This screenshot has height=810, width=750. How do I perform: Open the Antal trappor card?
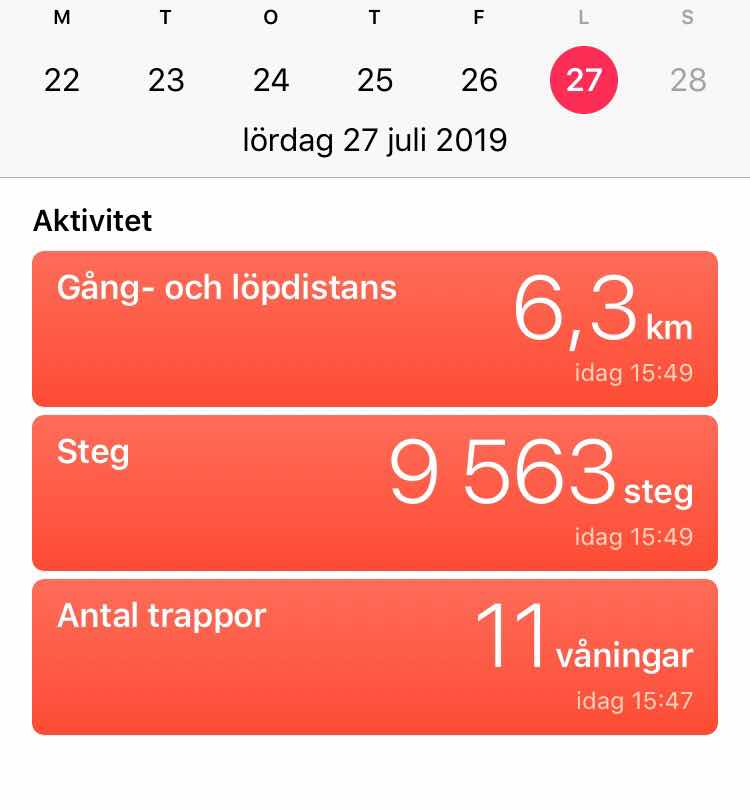(x=375, y=657)
